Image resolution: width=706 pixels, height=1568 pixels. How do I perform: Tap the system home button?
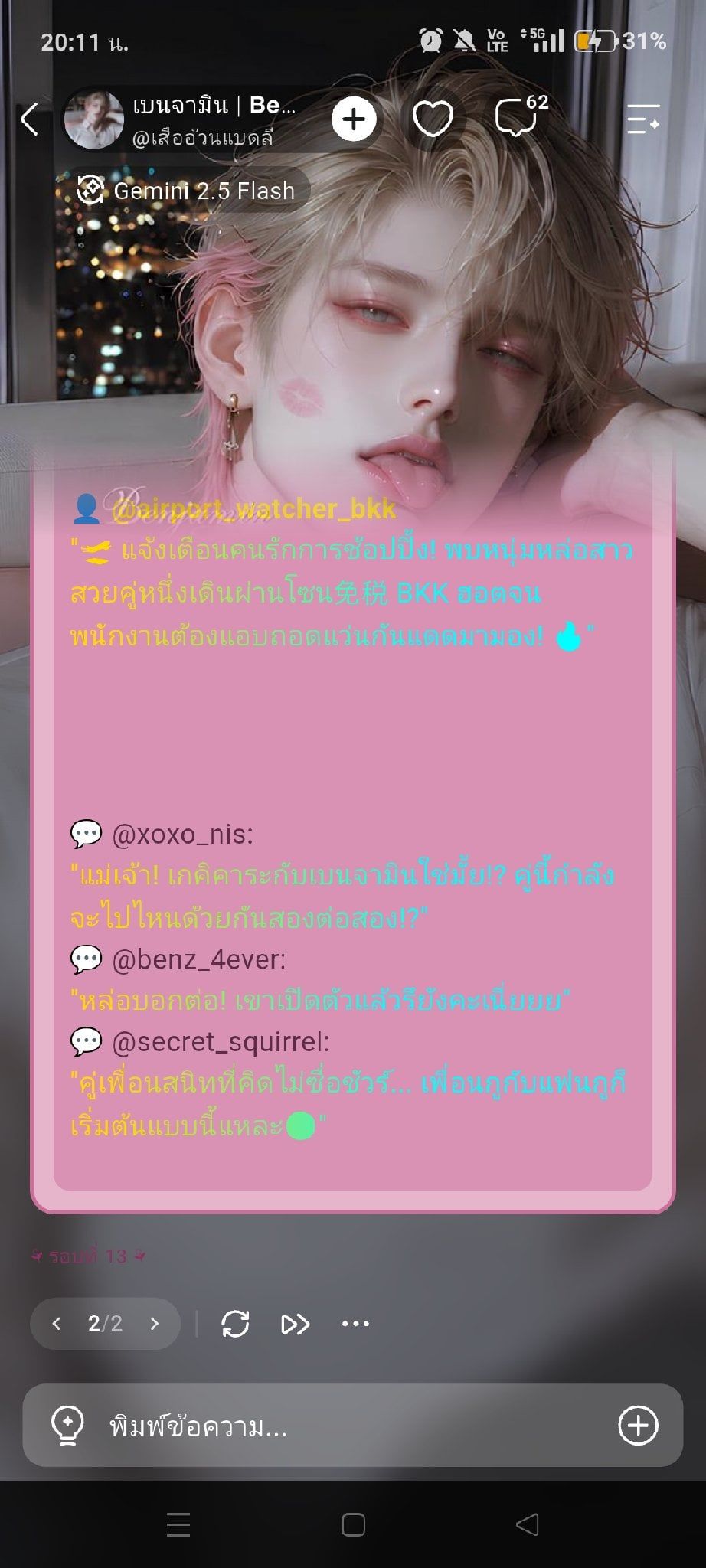click(x=353, y=1524)
